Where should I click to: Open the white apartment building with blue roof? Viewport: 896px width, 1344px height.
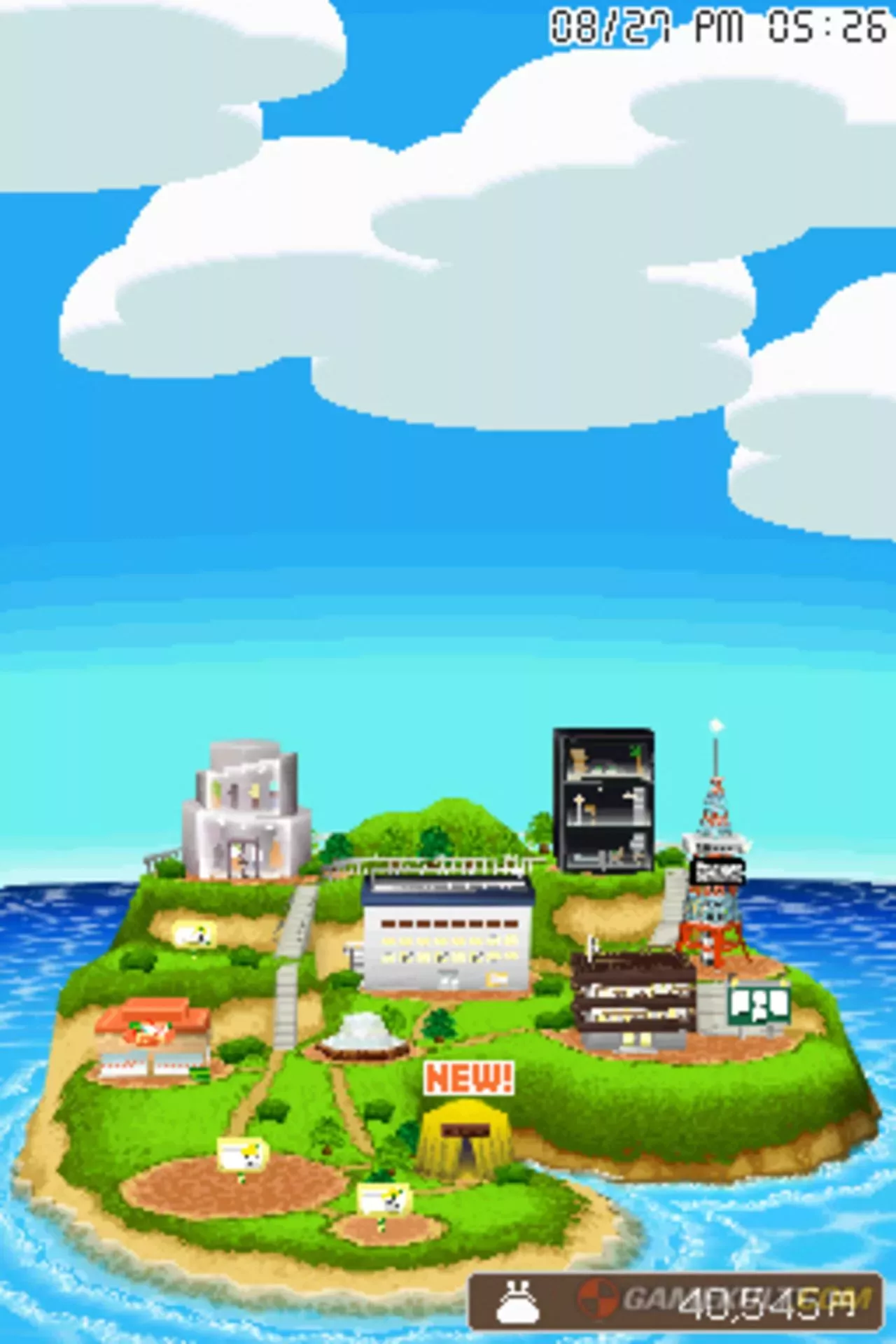point(447,934)
